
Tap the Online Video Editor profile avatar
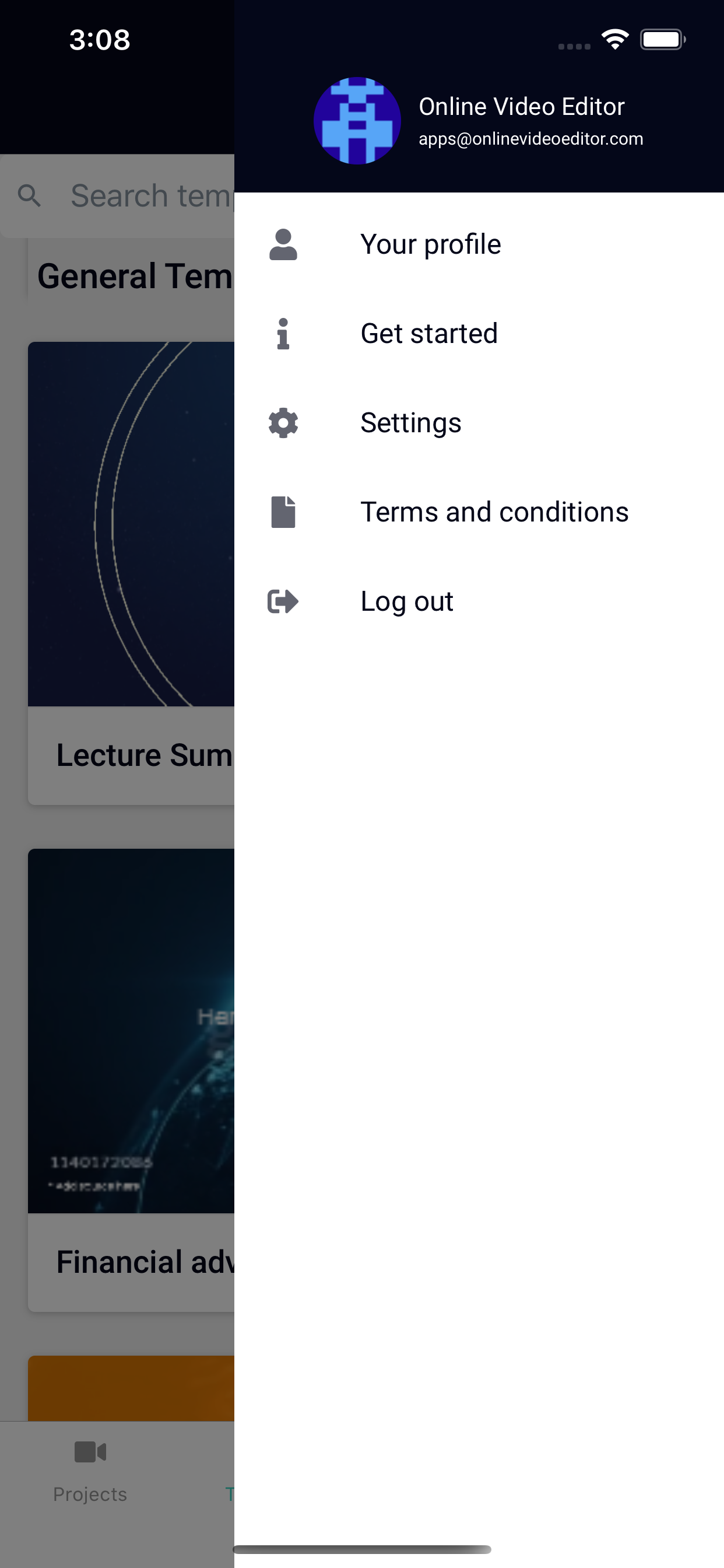357,121
